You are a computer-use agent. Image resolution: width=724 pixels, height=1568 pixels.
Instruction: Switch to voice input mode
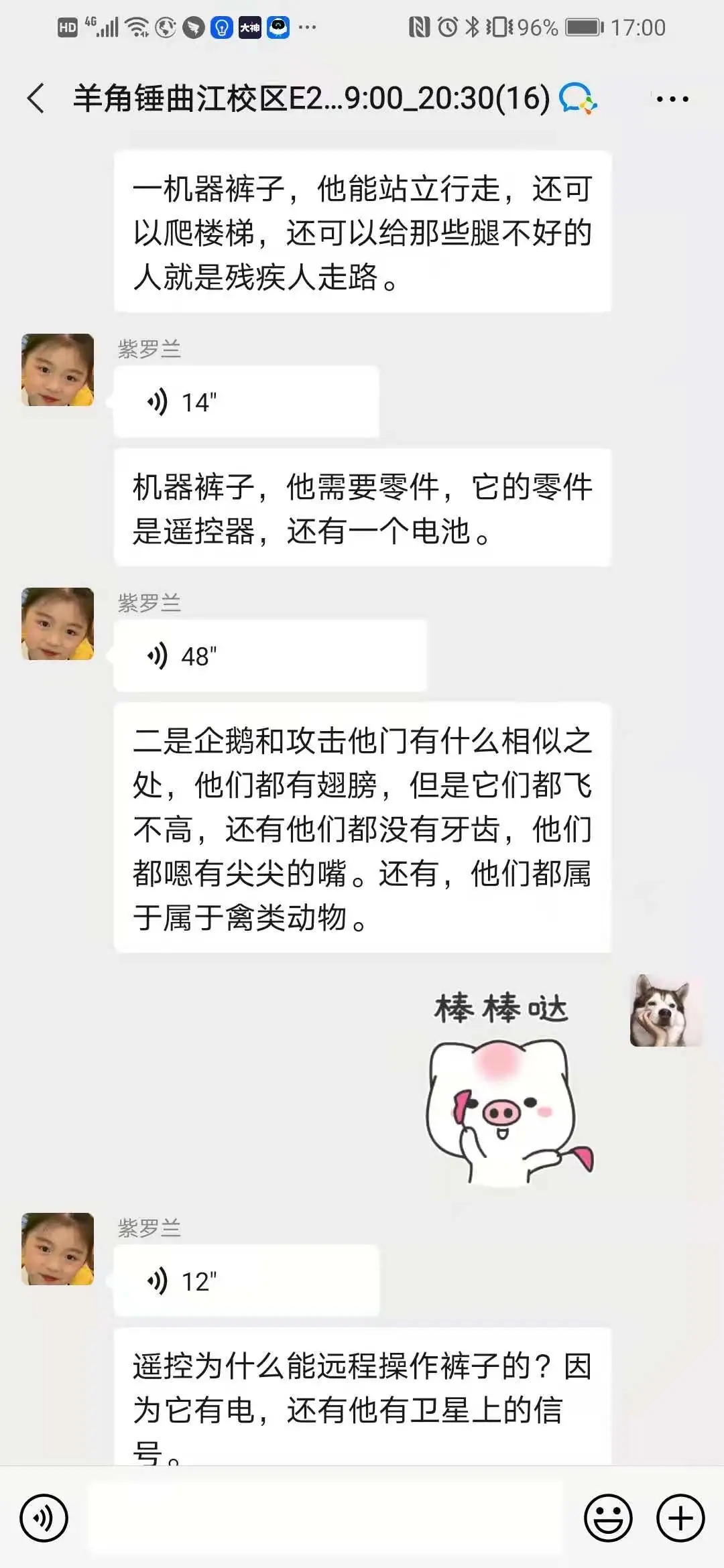(44, 1518)
